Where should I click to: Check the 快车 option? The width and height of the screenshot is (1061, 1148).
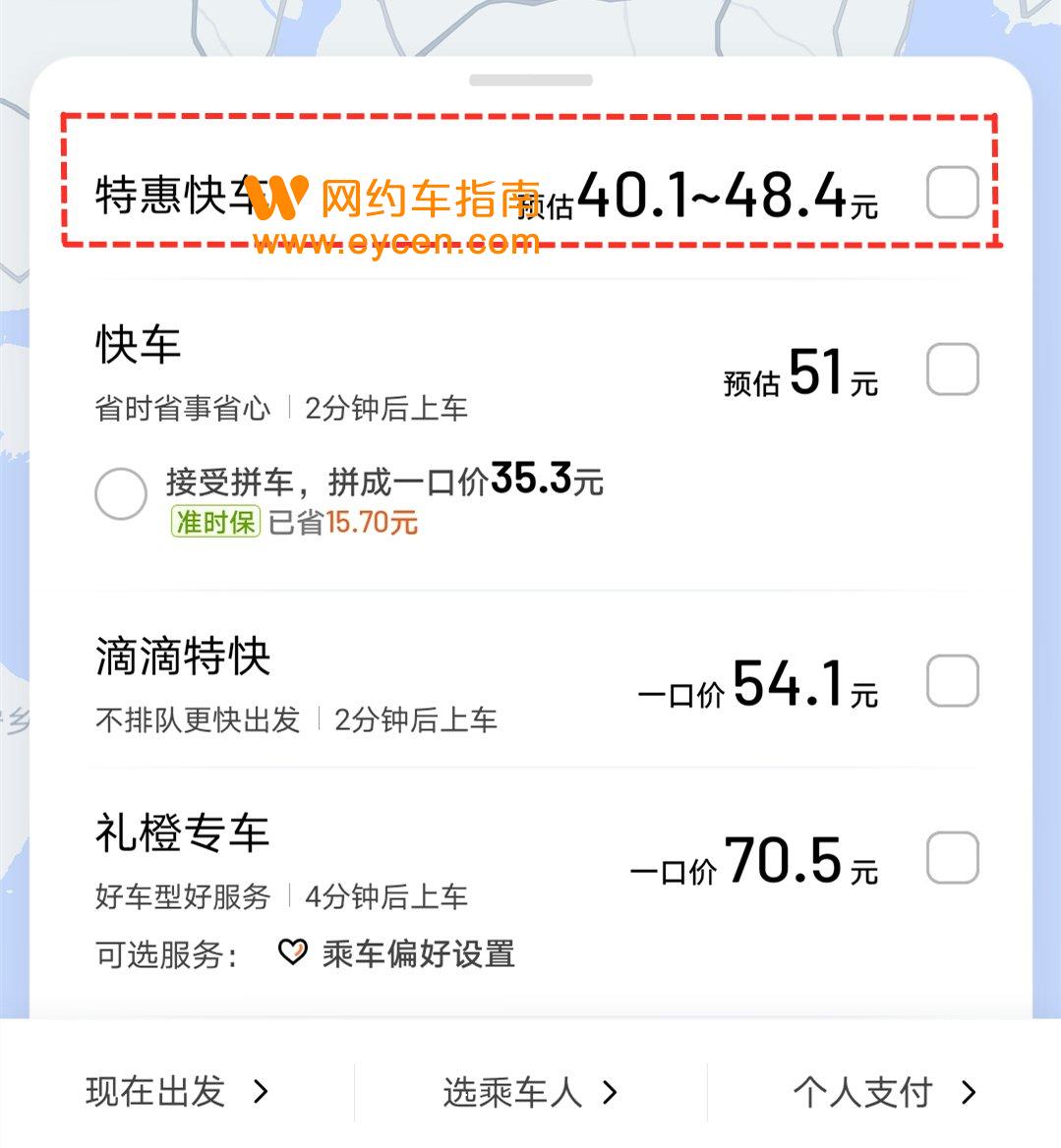[x=952, y=370]
